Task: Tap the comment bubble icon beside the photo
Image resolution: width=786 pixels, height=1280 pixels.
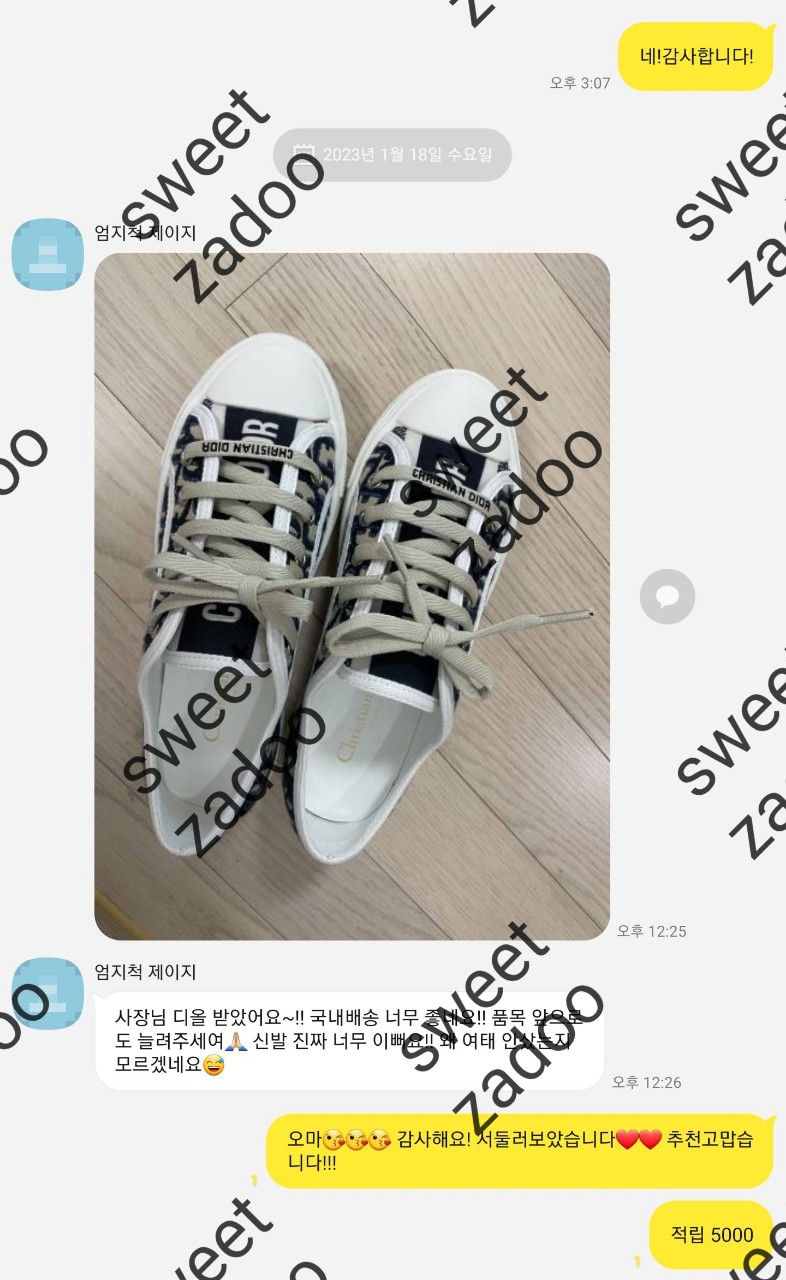Action: coord(667,597)
